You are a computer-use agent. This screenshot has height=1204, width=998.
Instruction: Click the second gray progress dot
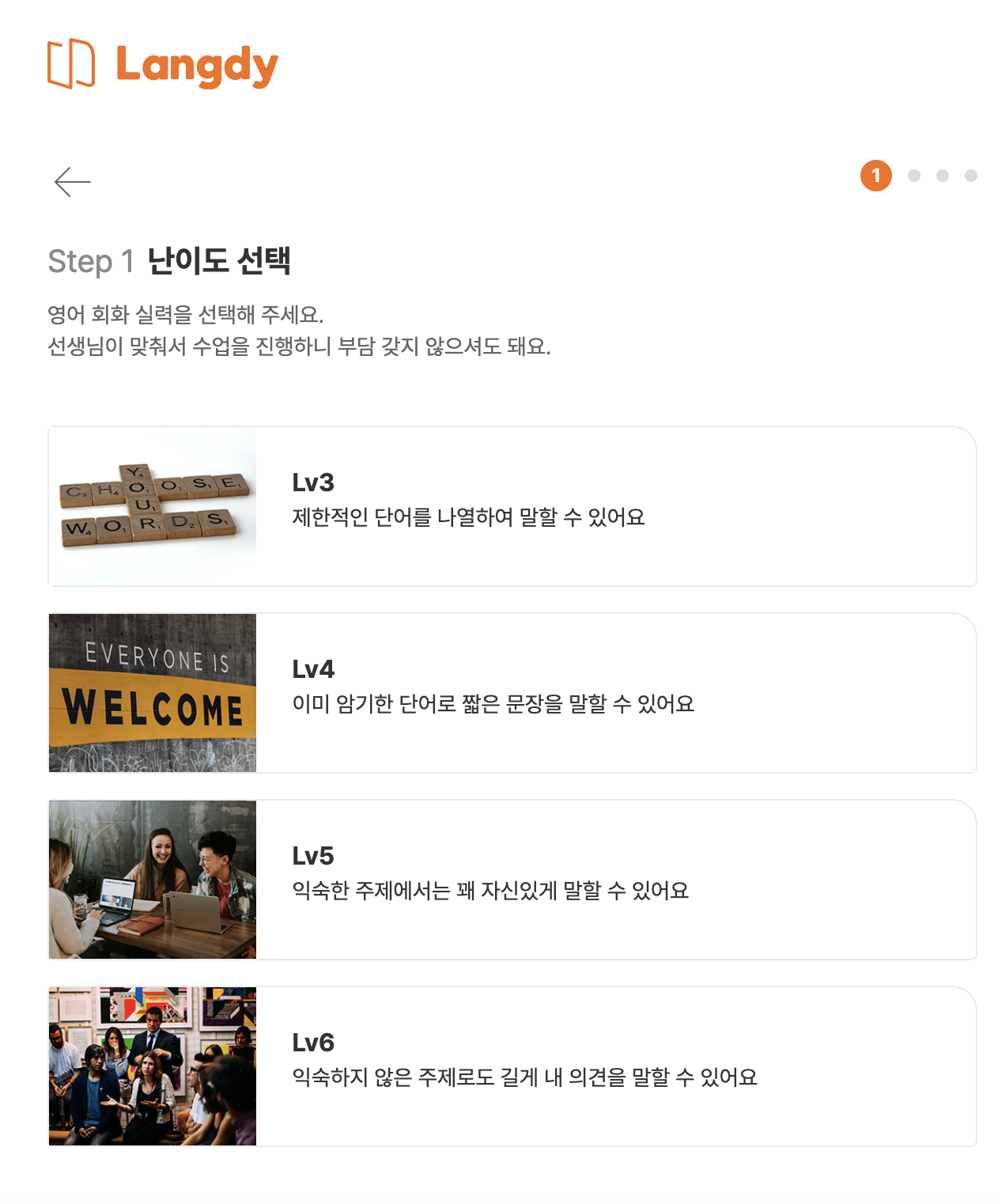click(x=915, y=176)
